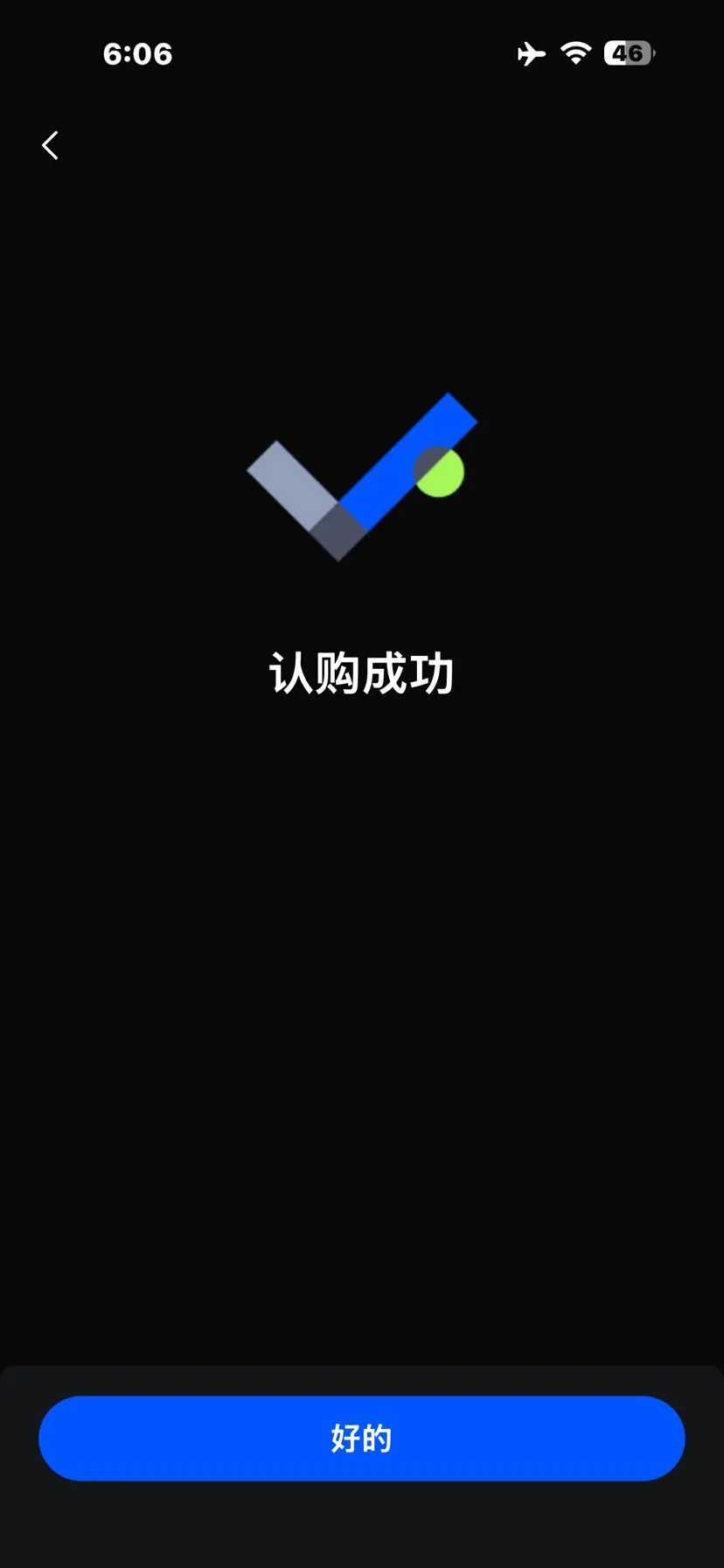Select the 认购成功 success text
The image size is (724, 1568).
click(361, 673)
